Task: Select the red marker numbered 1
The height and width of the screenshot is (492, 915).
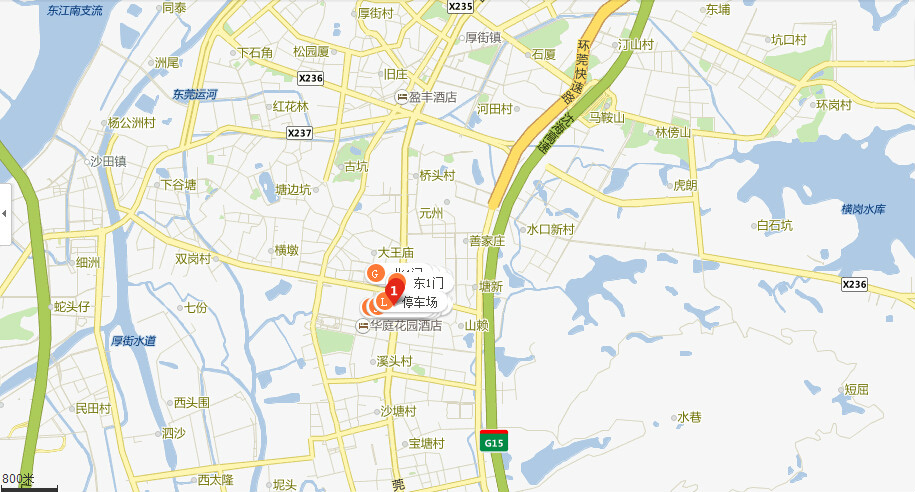Action: click(394, 290)
